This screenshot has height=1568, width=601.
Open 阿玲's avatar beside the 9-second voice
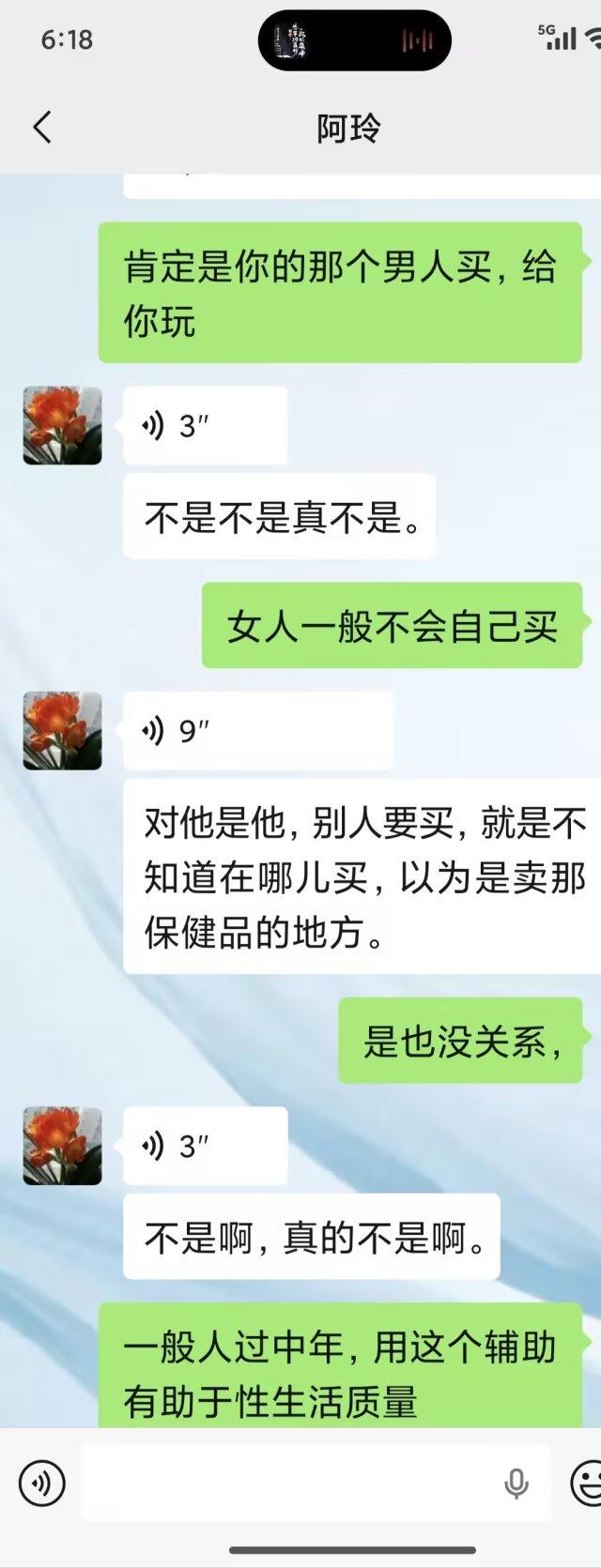pos(62,731)
